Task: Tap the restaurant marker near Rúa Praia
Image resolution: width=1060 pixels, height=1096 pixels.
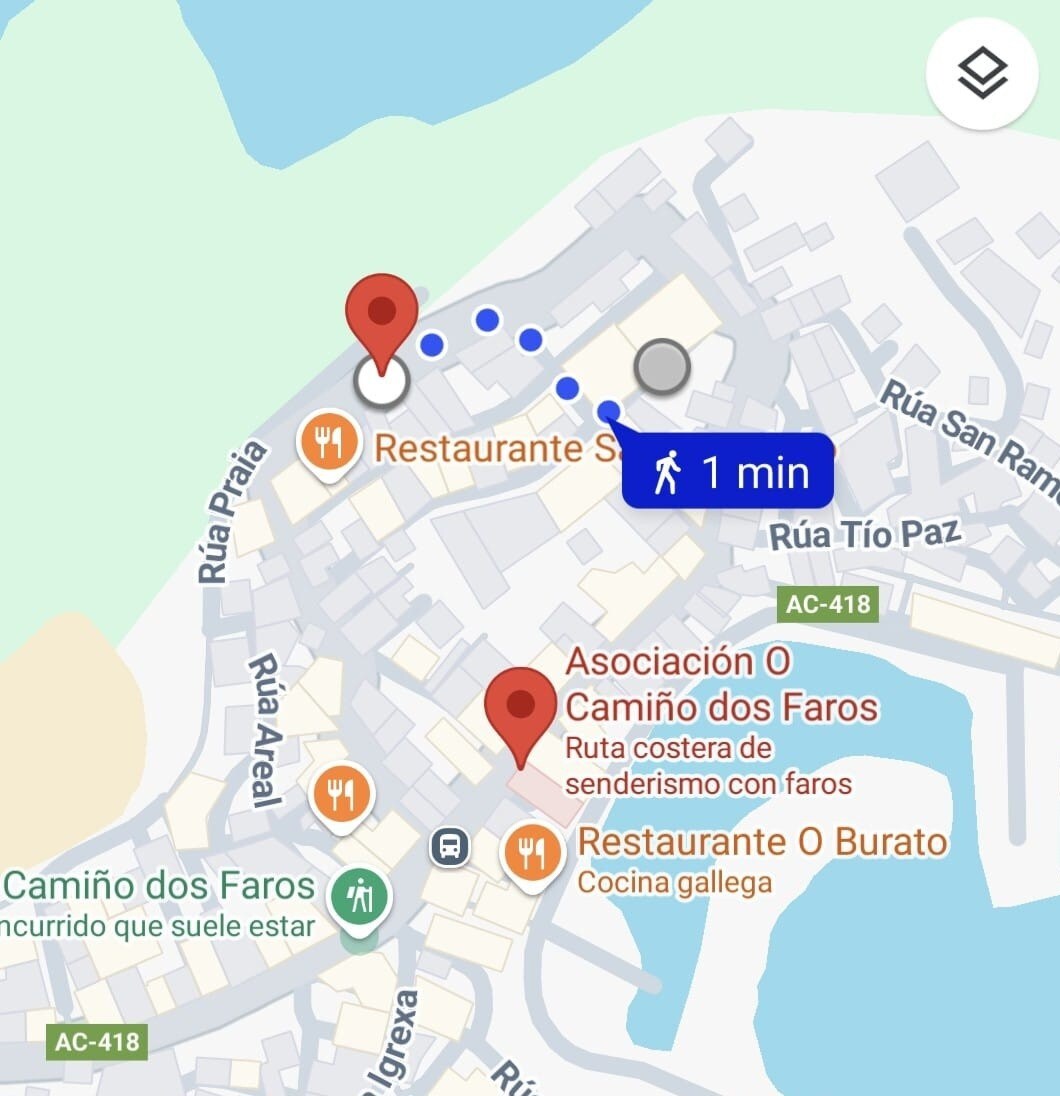Action: (x=330, y=441)
